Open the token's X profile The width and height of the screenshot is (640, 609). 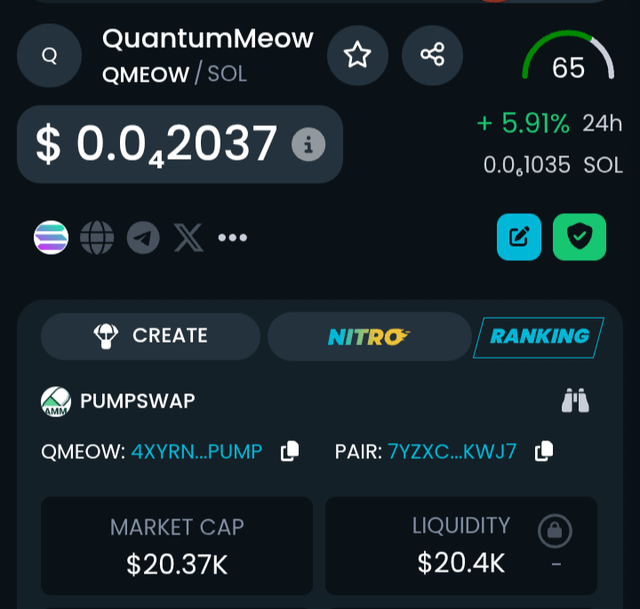pyautogui.click(x=188, y=238)
